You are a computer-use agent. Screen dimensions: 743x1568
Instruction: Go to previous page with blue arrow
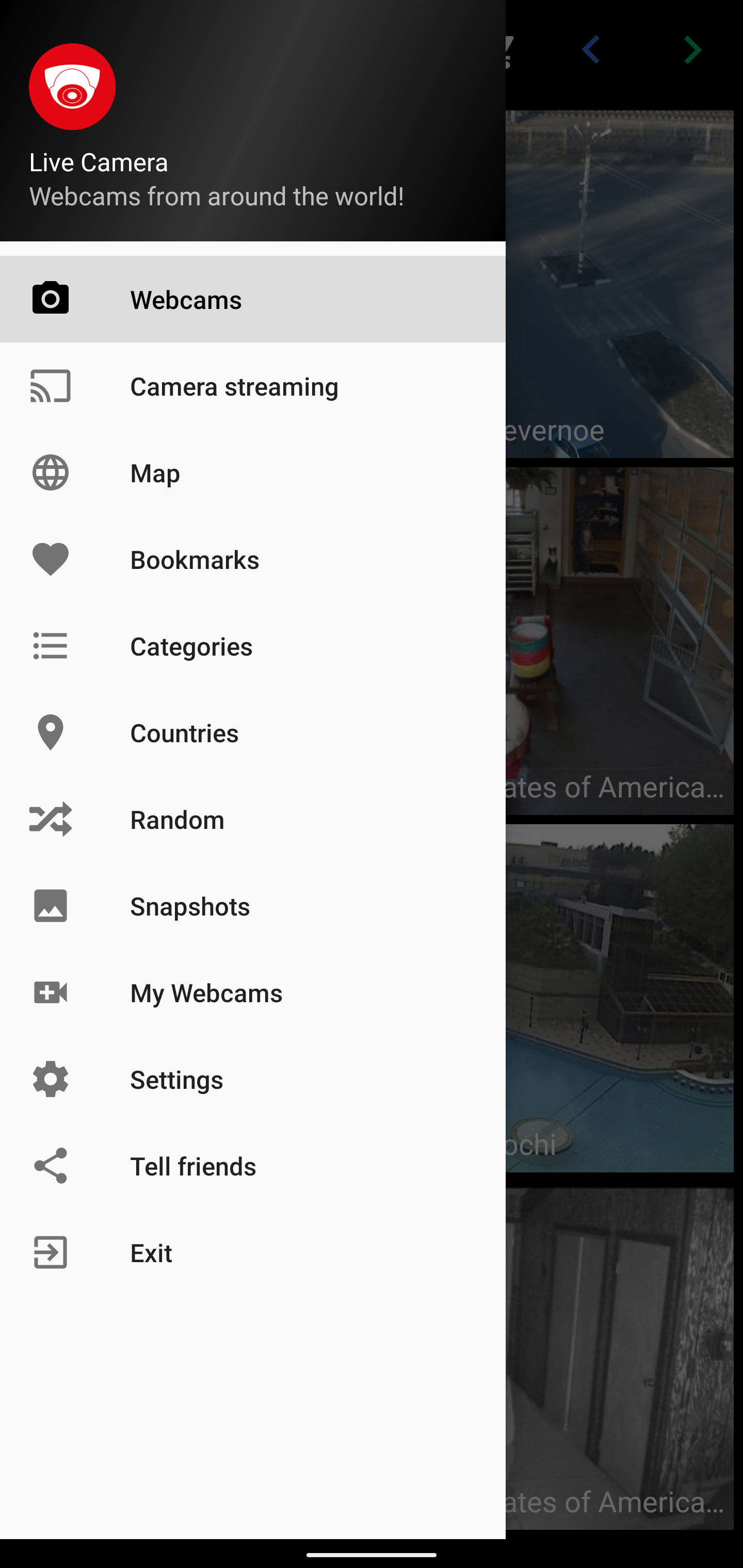(x=591, y=50)
